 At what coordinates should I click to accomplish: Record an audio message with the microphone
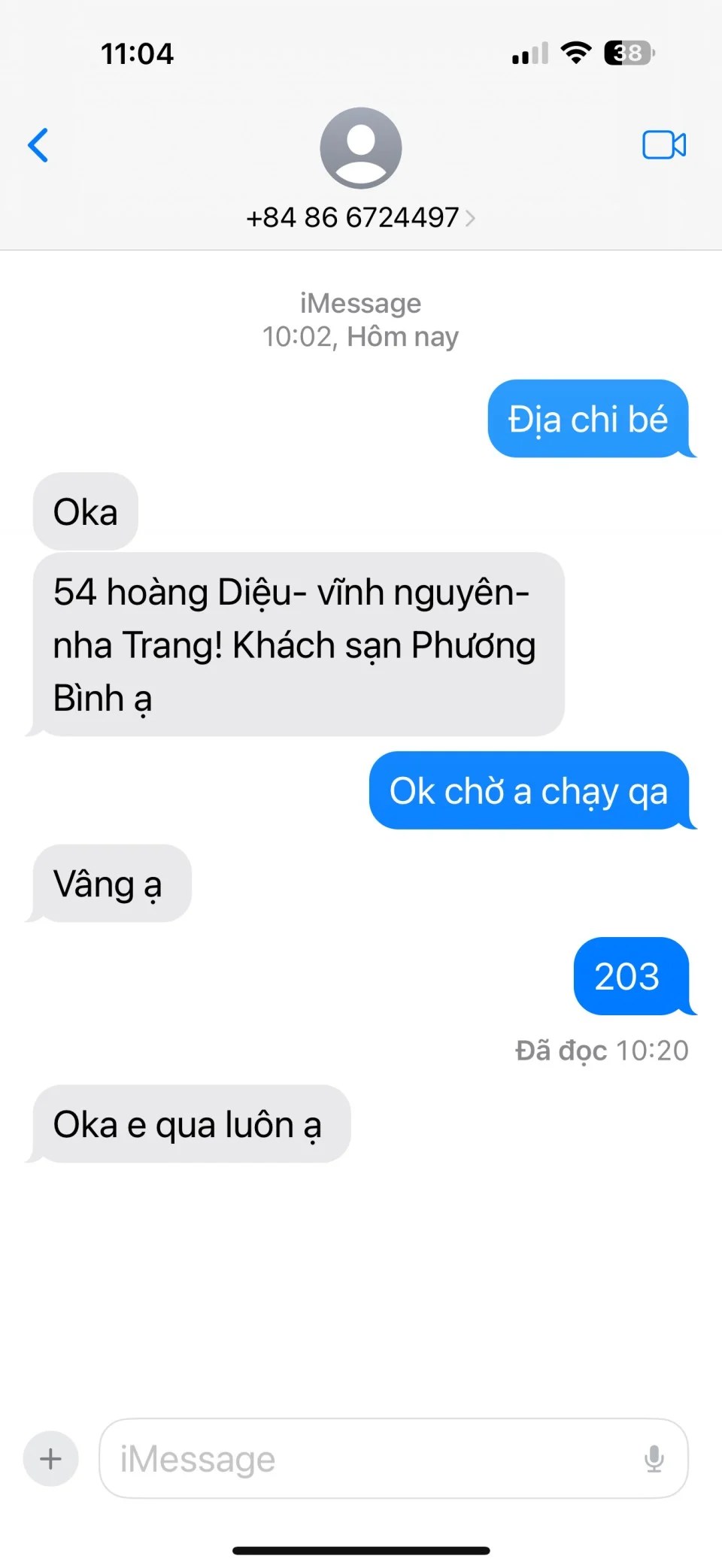pos(654,1459)
